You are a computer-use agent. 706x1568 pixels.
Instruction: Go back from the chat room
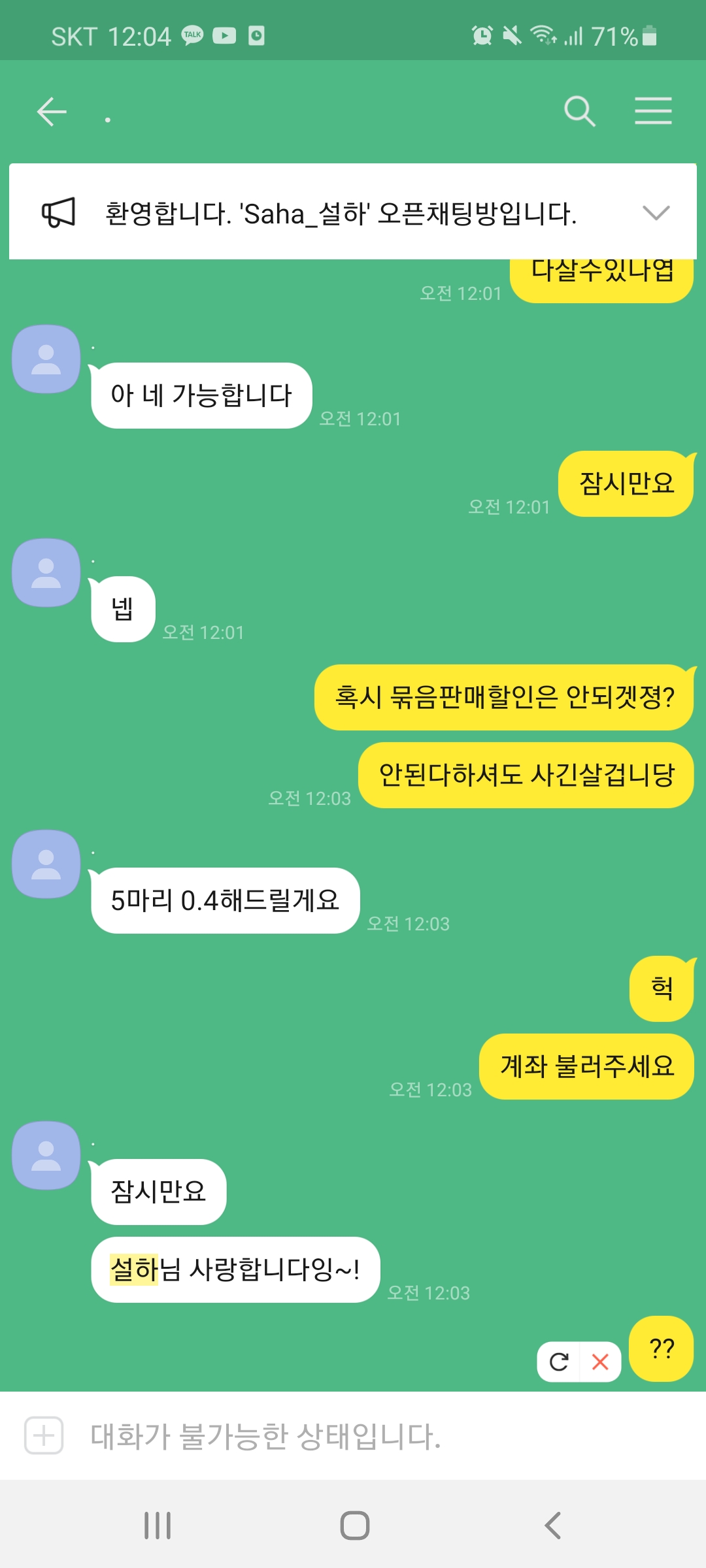click(x=52, y=111)
